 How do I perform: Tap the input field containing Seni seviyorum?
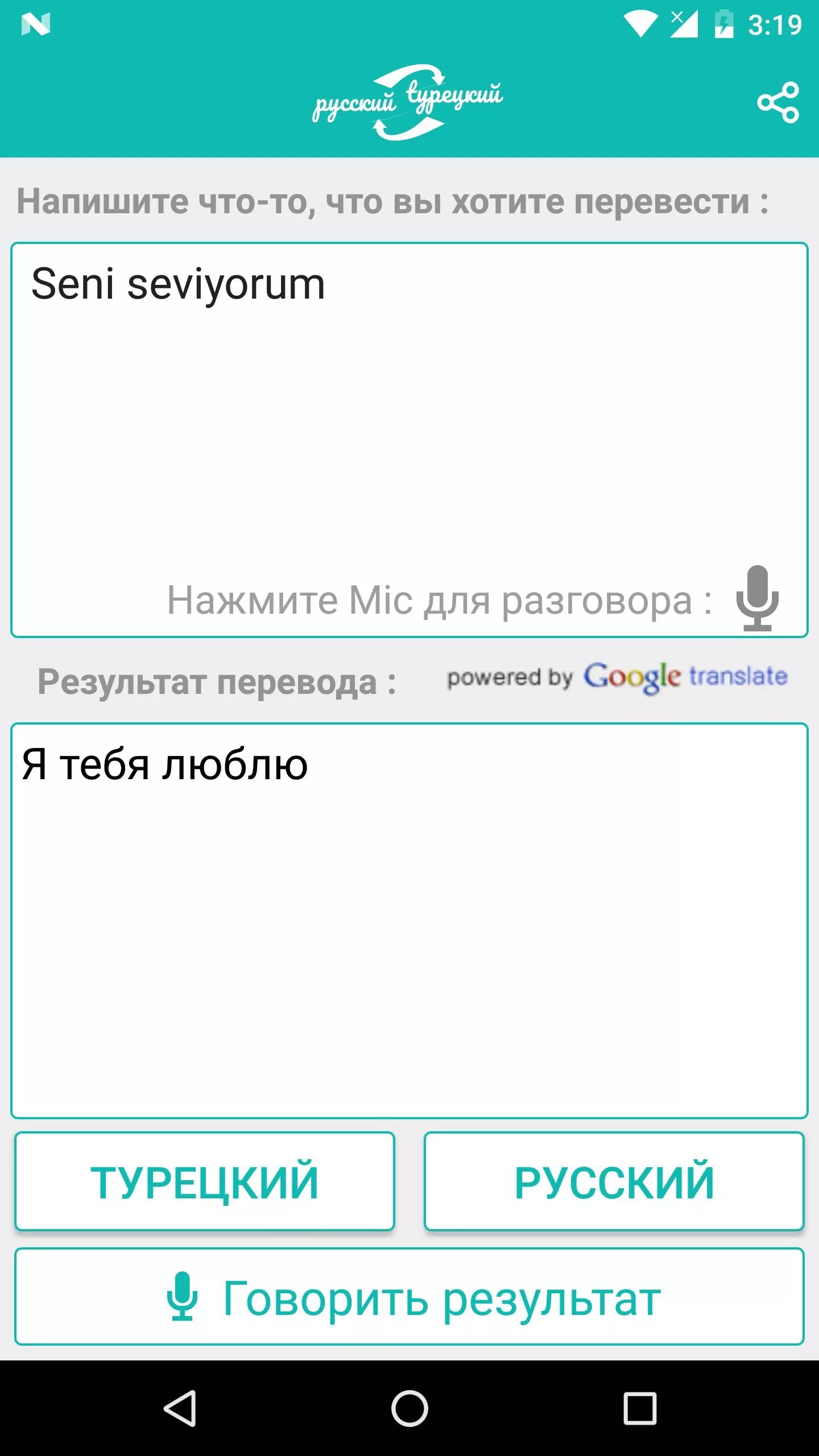click(409, 440)
